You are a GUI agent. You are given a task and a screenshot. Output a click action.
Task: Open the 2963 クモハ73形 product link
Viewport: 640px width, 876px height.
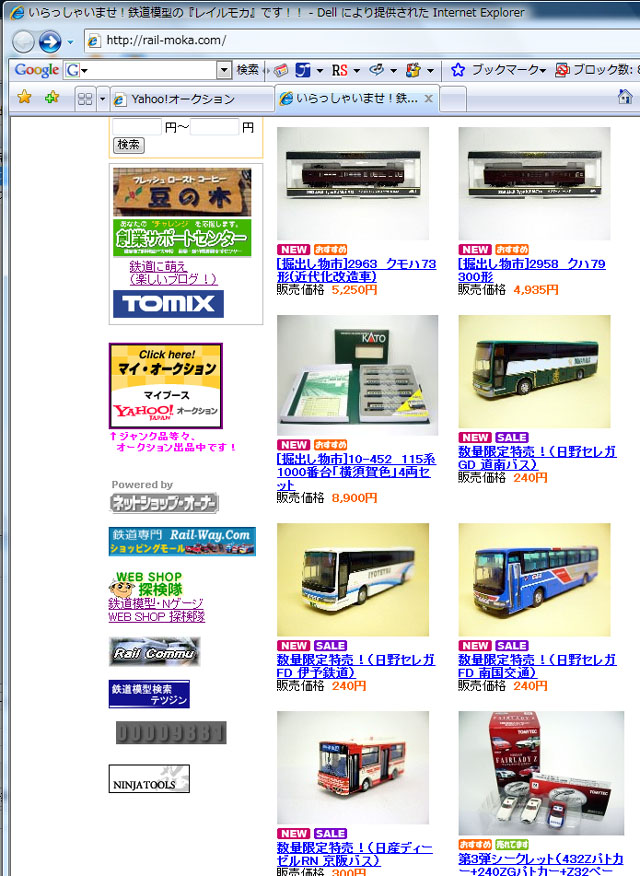pyautogui.click(x=356, y=270)
